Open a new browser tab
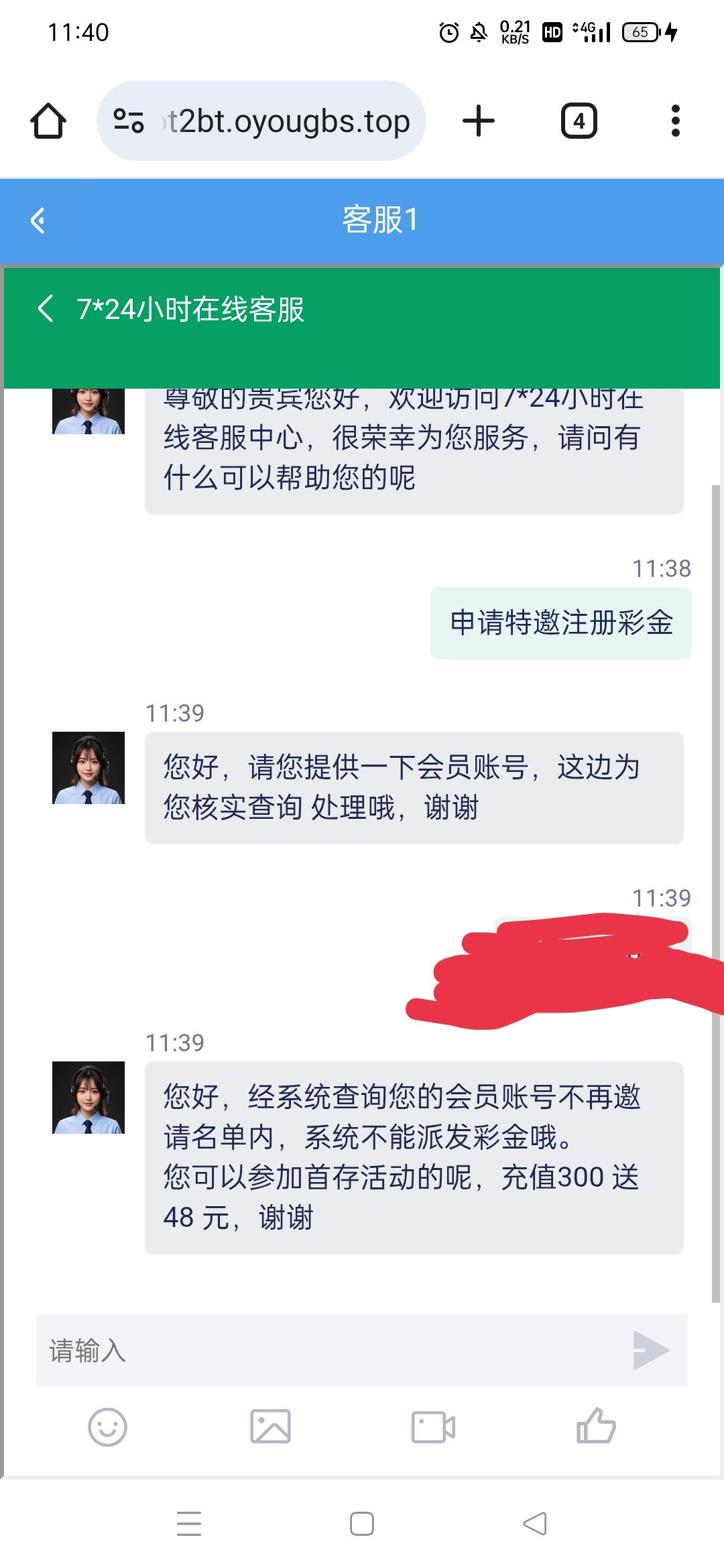 click(x=479, y=121)
